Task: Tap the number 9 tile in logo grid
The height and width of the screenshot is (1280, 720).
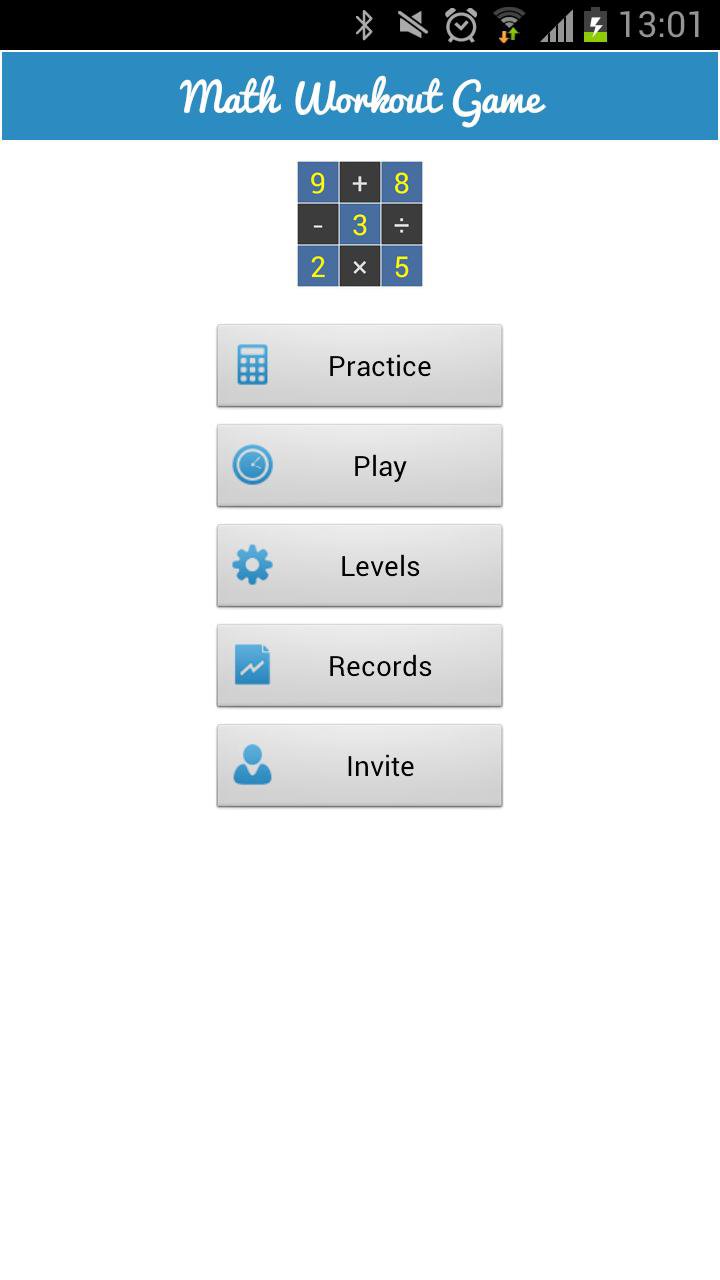Action: point(318,183)
